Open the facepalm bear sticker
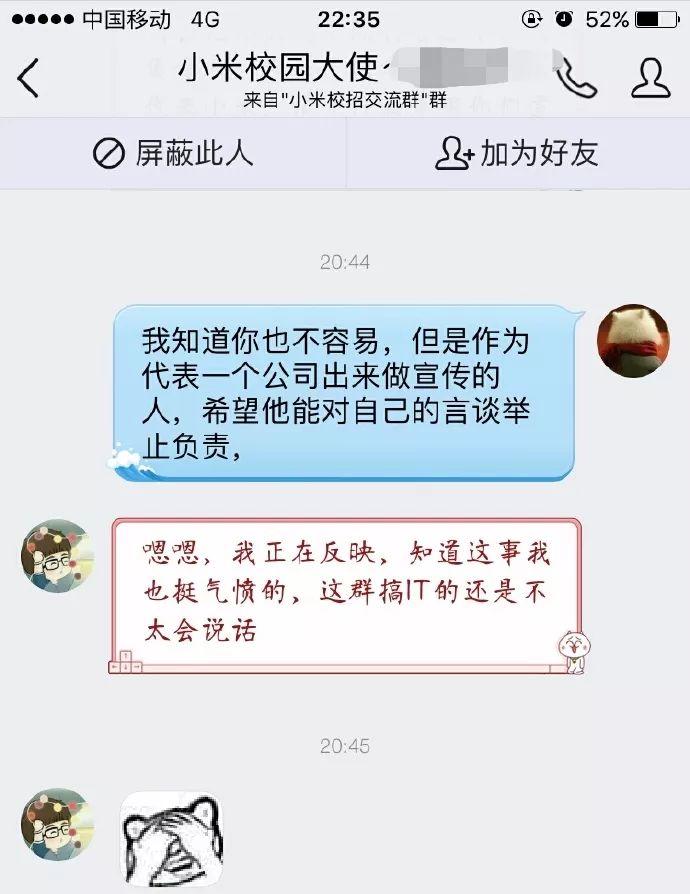The height and width of the screenshot is (894, 690). click(x=172, y=839)
